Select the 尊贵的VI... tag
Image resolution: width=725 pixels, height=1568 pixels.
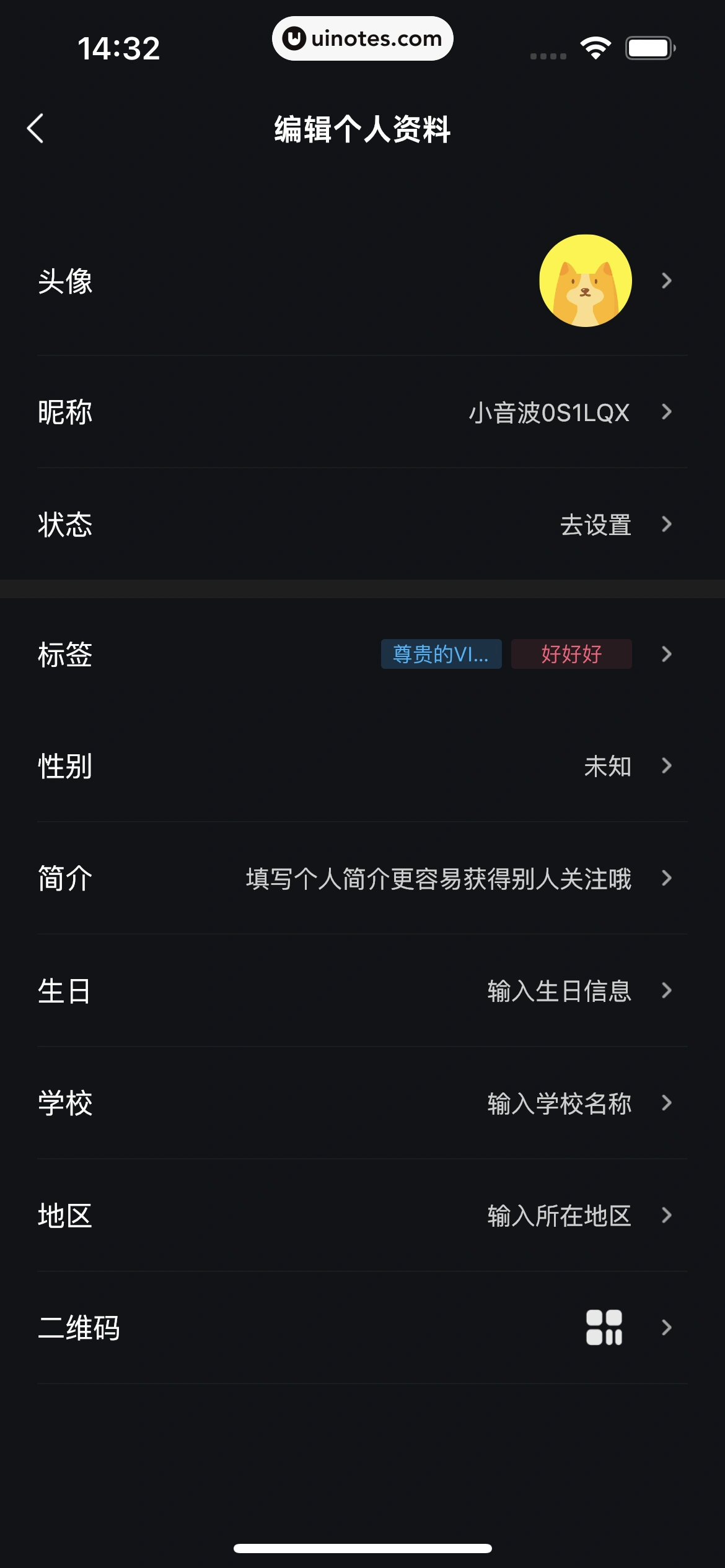click(441, 653)
